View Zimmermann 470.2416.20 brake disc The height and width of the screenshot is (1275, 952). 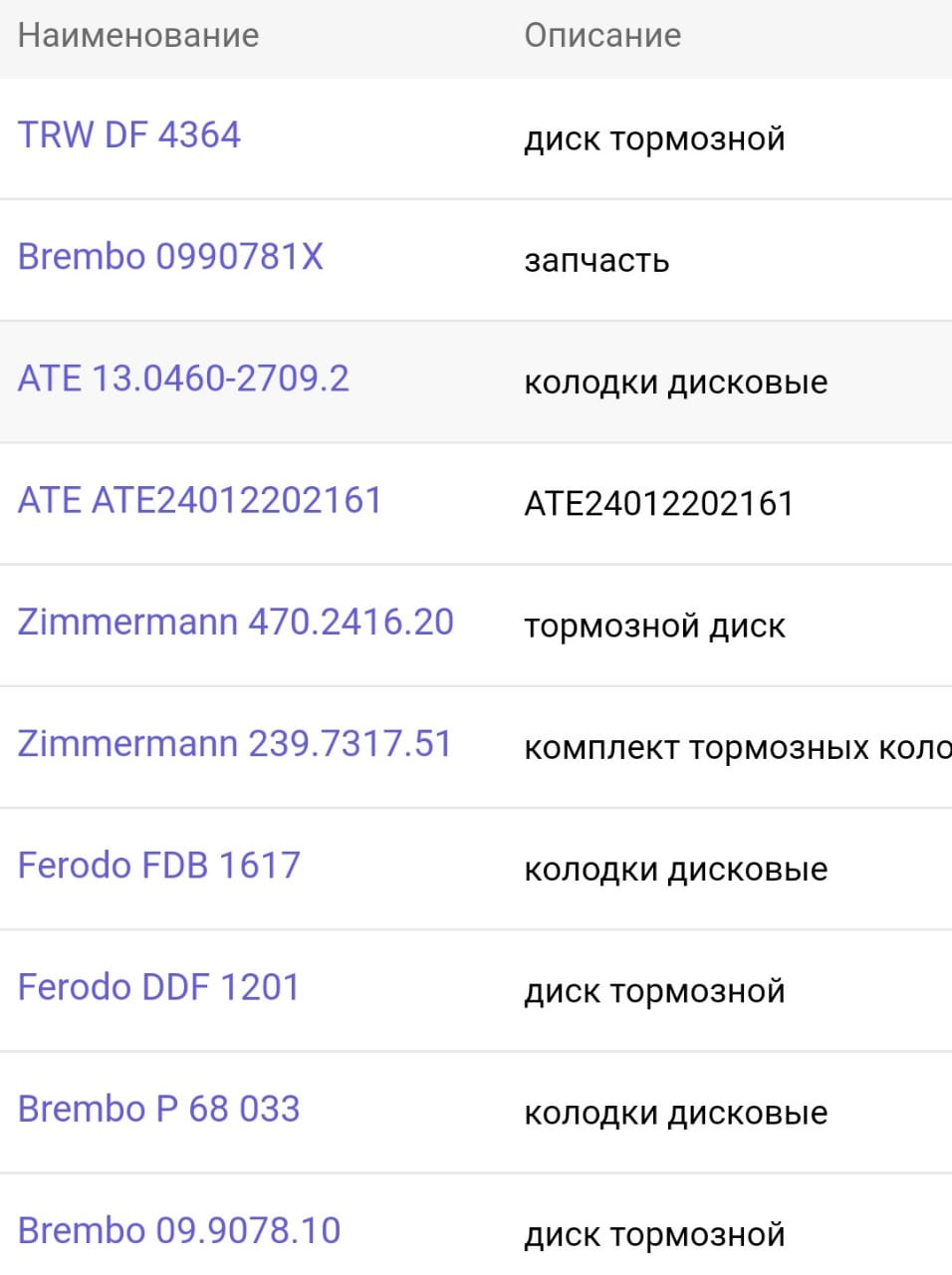click(235, 622)
